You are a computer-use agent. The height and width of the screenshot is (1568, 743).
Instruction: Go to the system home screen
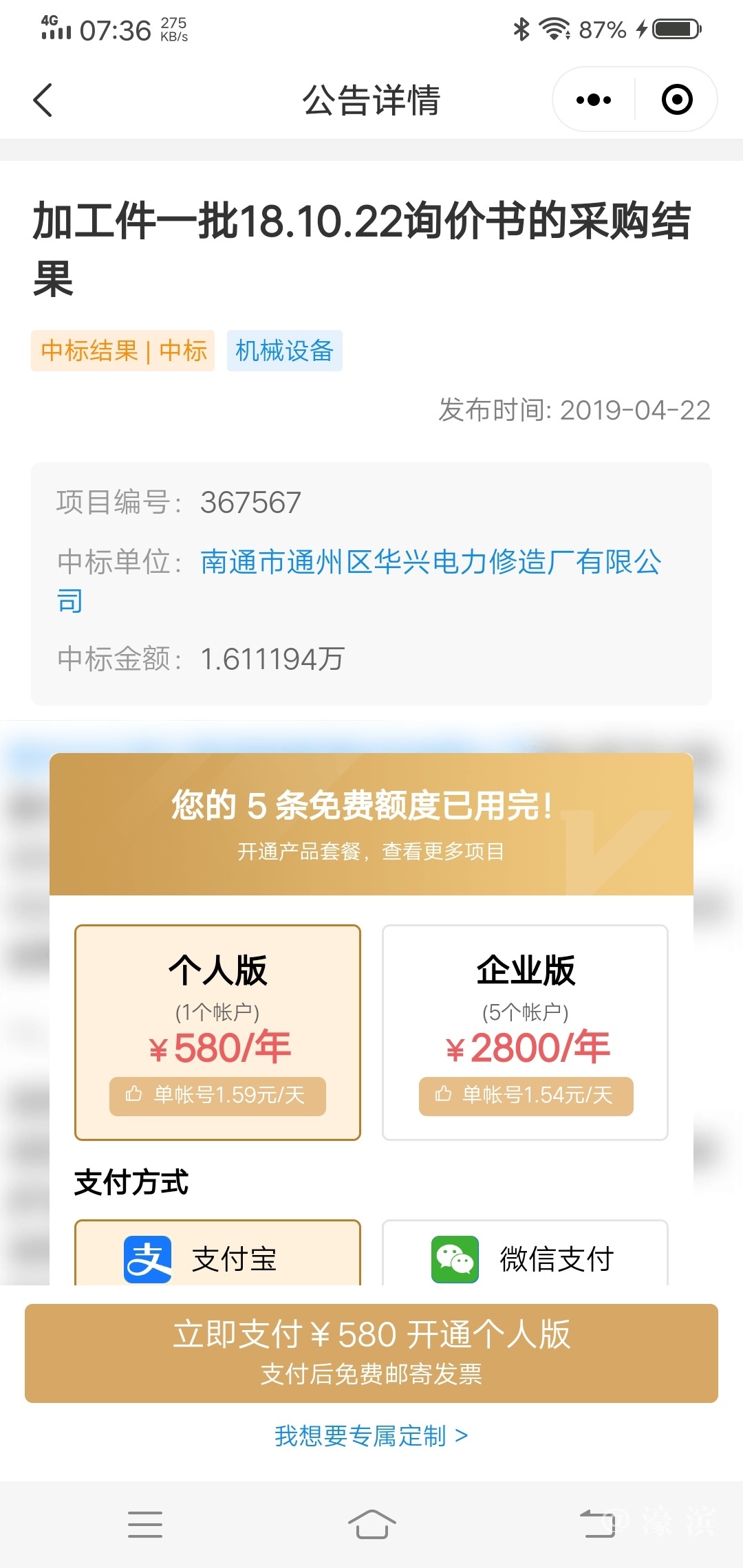pyautogui.click(x=371, y=1524)
